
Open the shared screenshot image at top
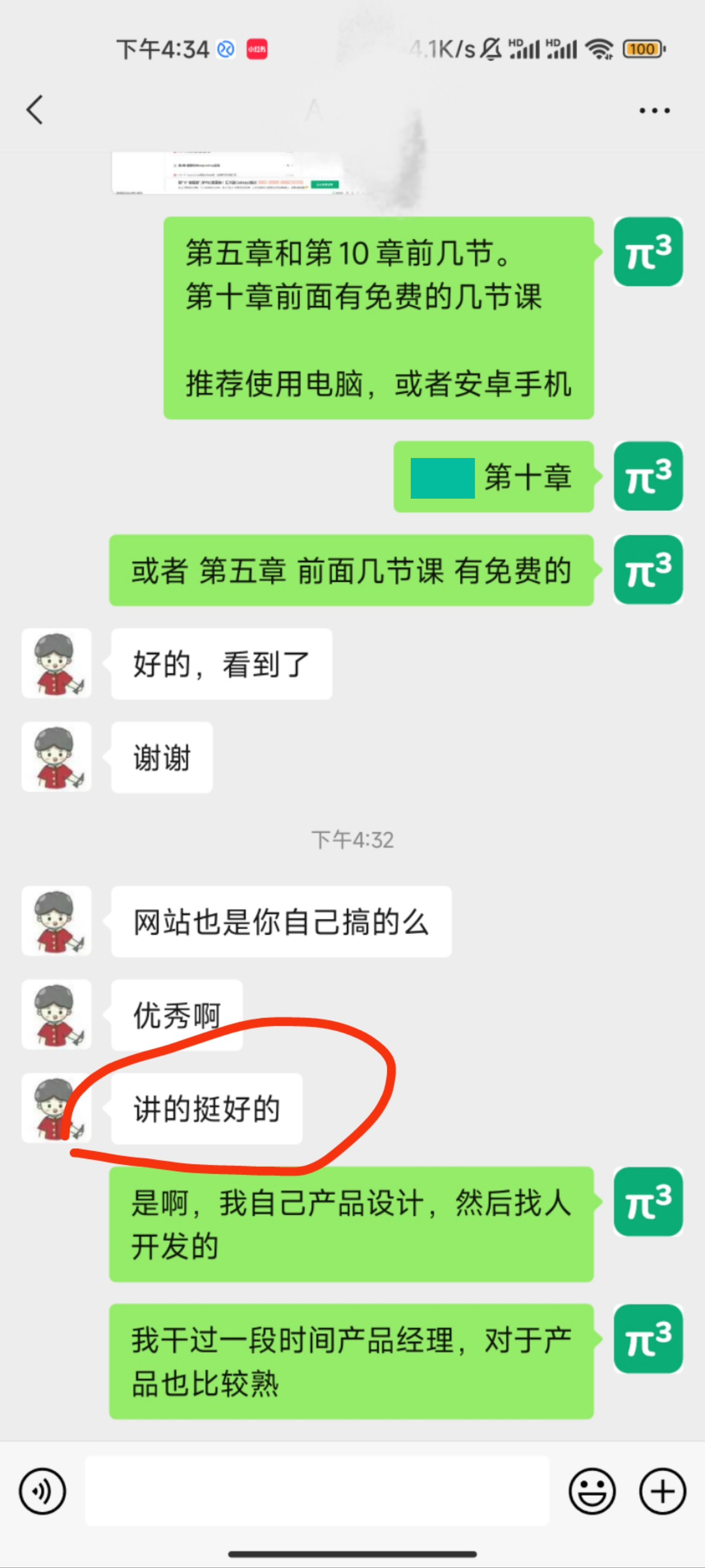[231, 173]
